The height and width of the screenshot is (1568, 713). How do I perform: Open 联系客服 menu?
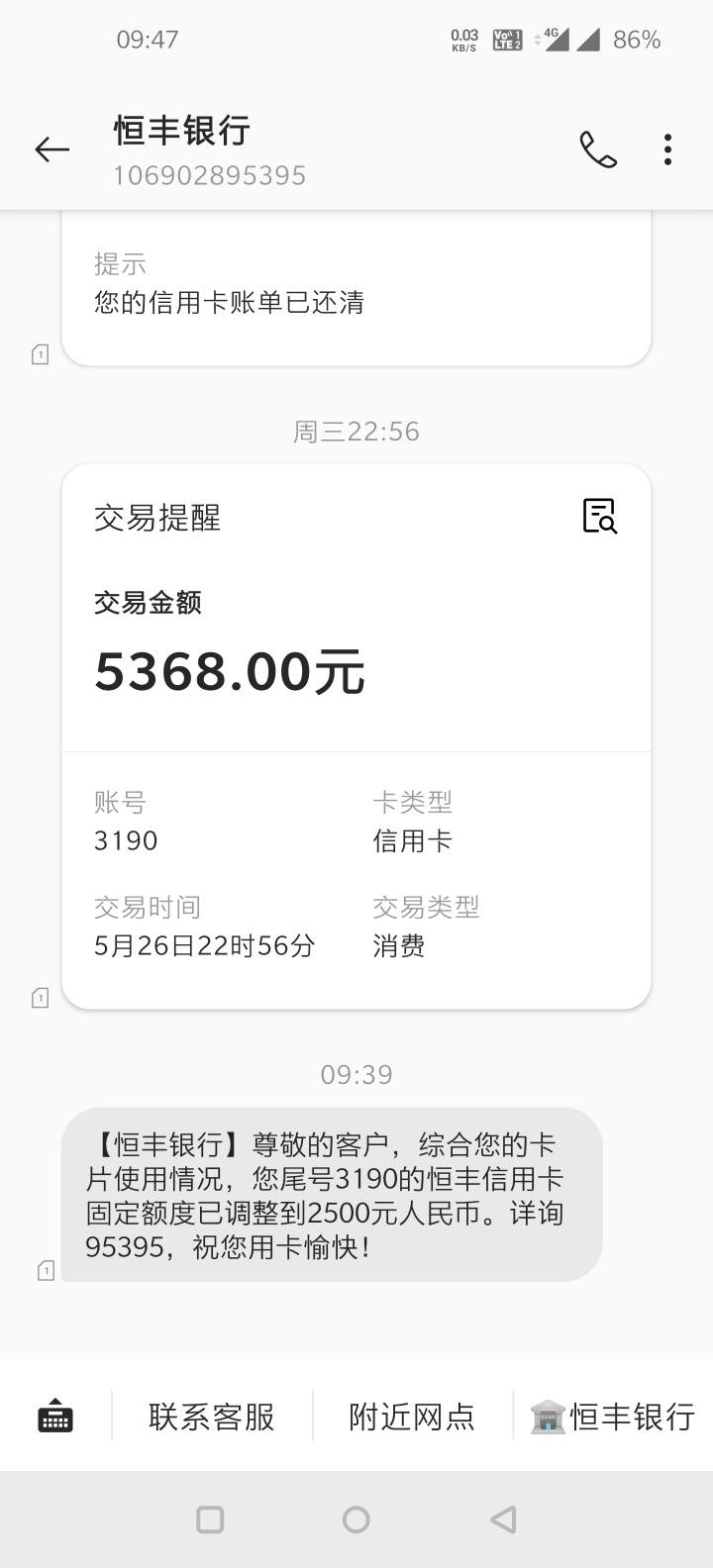click(x=212, y=1417)
